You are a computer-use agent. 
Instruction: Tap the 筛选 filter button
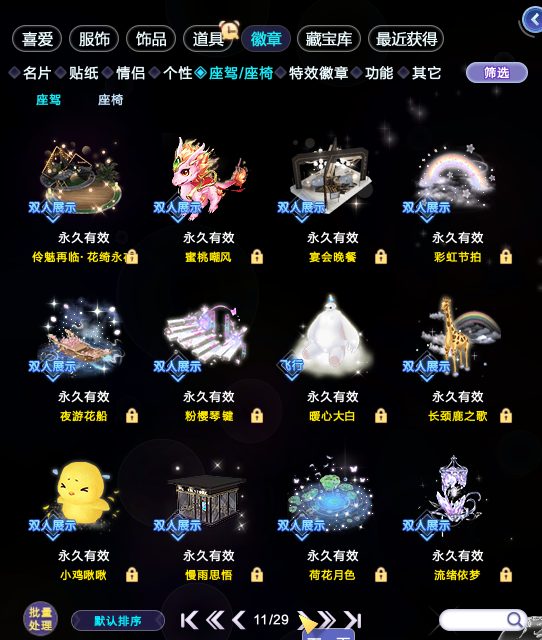tap(497, 73)
